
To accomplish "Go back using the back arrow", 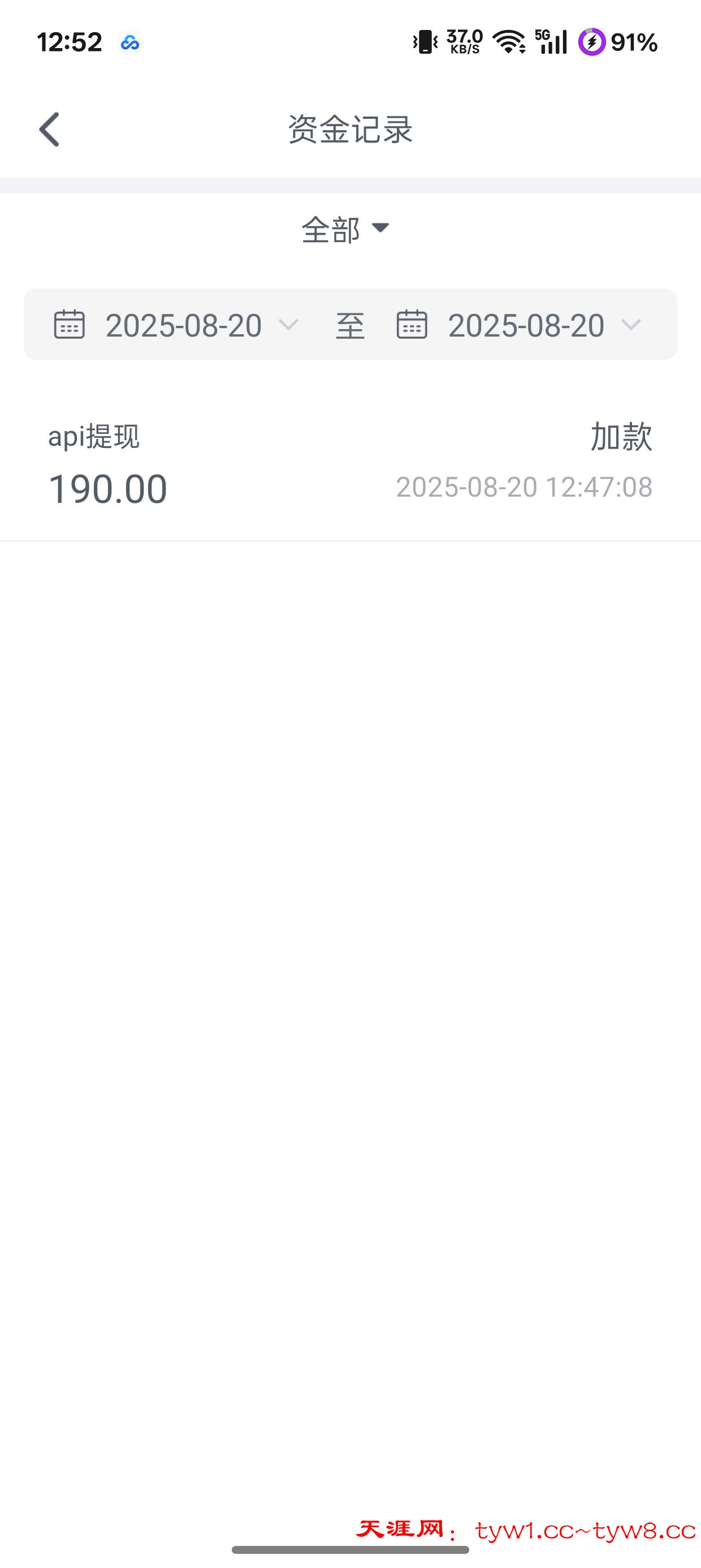I will coord(49,129).
